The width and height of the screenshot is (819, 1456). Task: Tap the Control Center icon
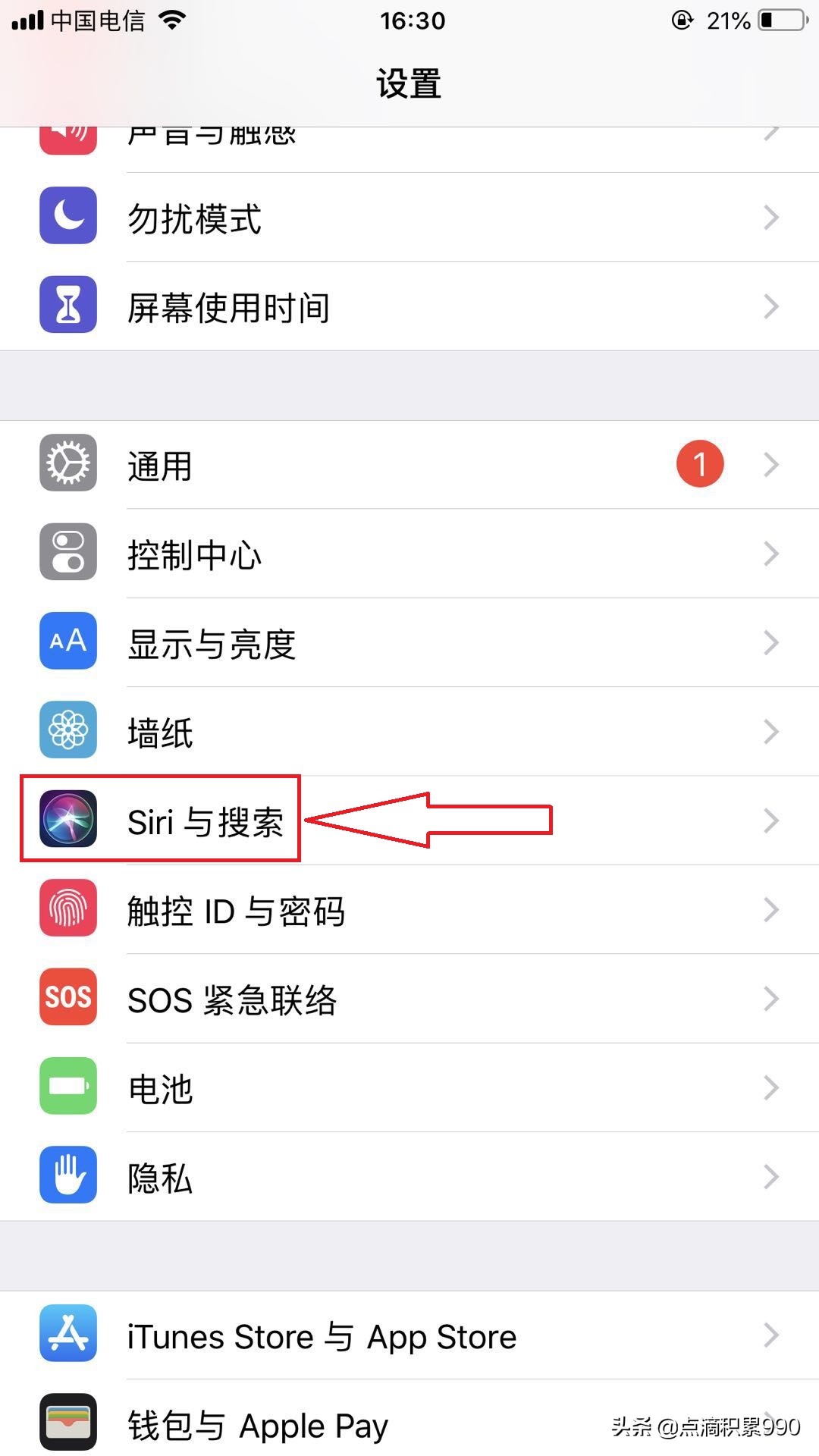(x=67, y=553)
